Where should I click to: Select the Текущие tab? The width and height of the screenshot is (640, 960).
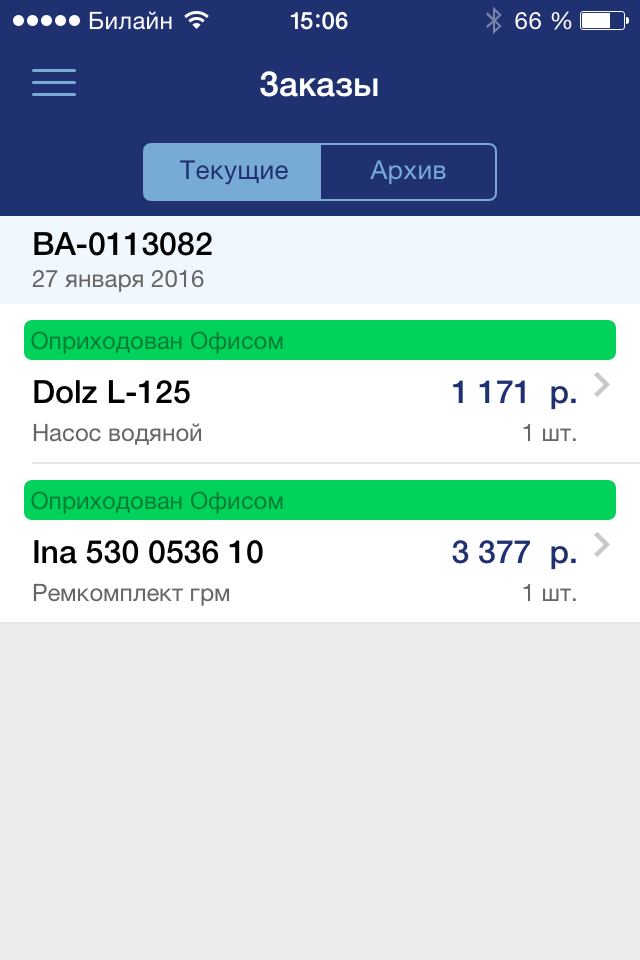click(233, 172)
